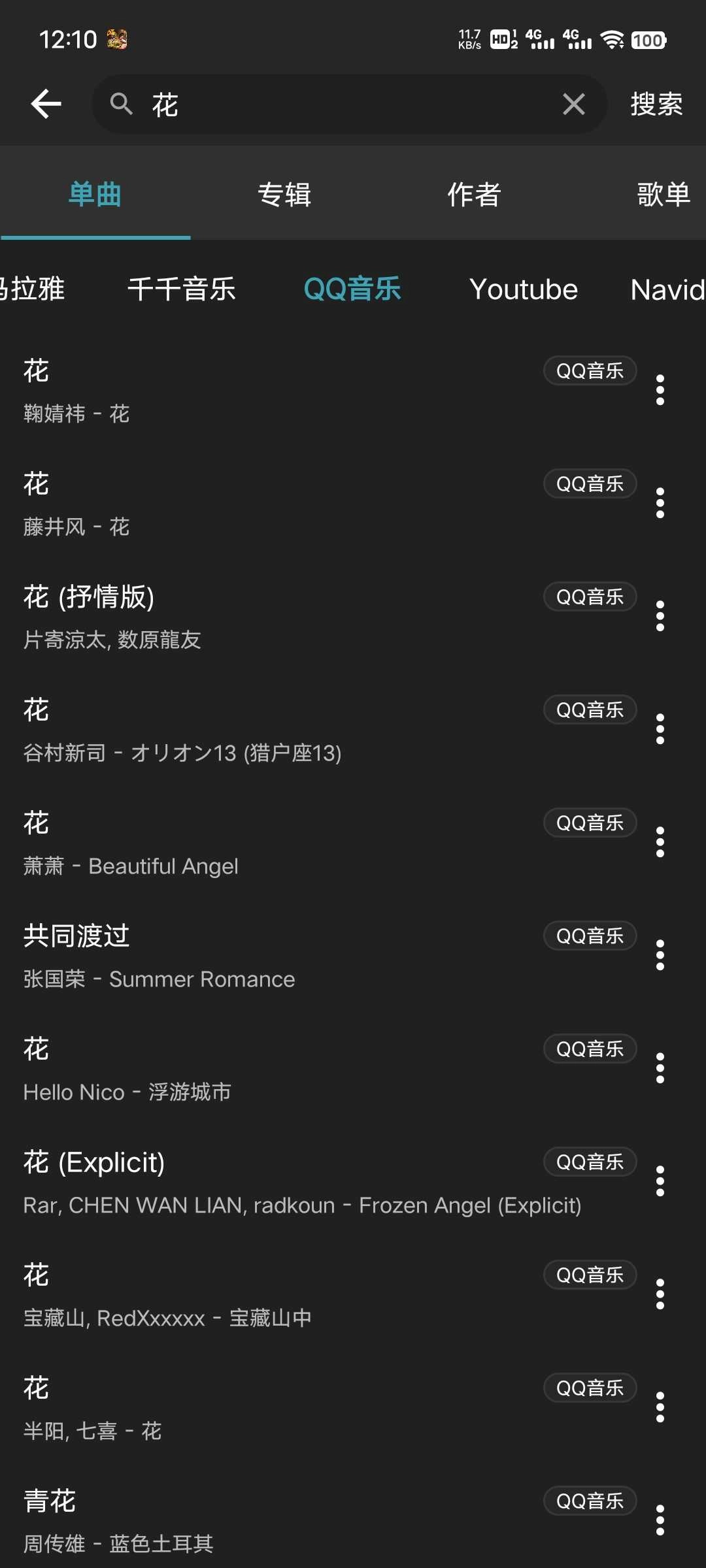Play 花 (抒情版) by 片寄涼太
Screen dimensions: 706x1568
(261, 617)
